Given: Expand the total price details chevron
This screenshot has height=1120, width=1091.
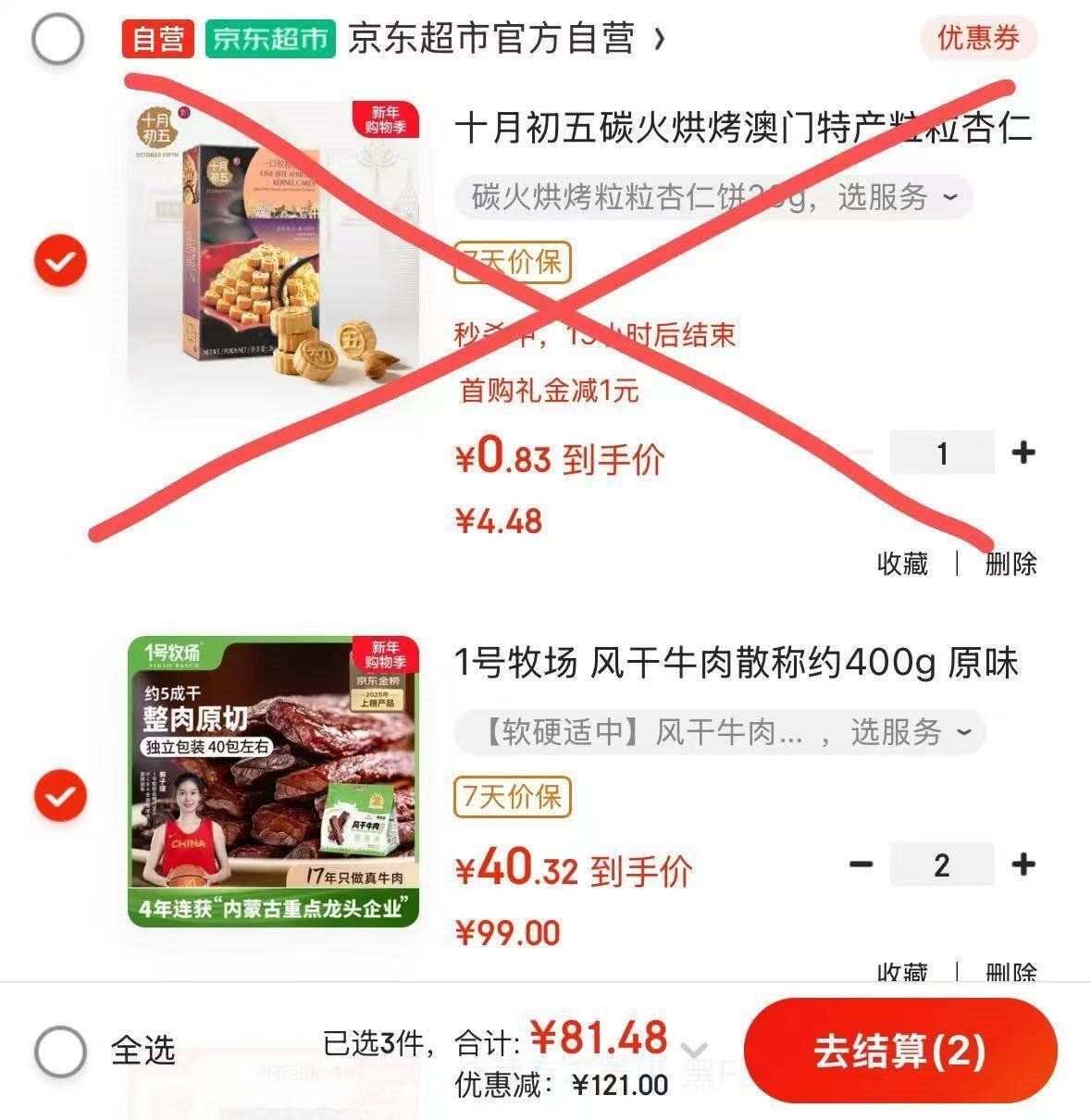Looking at the screenshot, I should coord(694,1050).
